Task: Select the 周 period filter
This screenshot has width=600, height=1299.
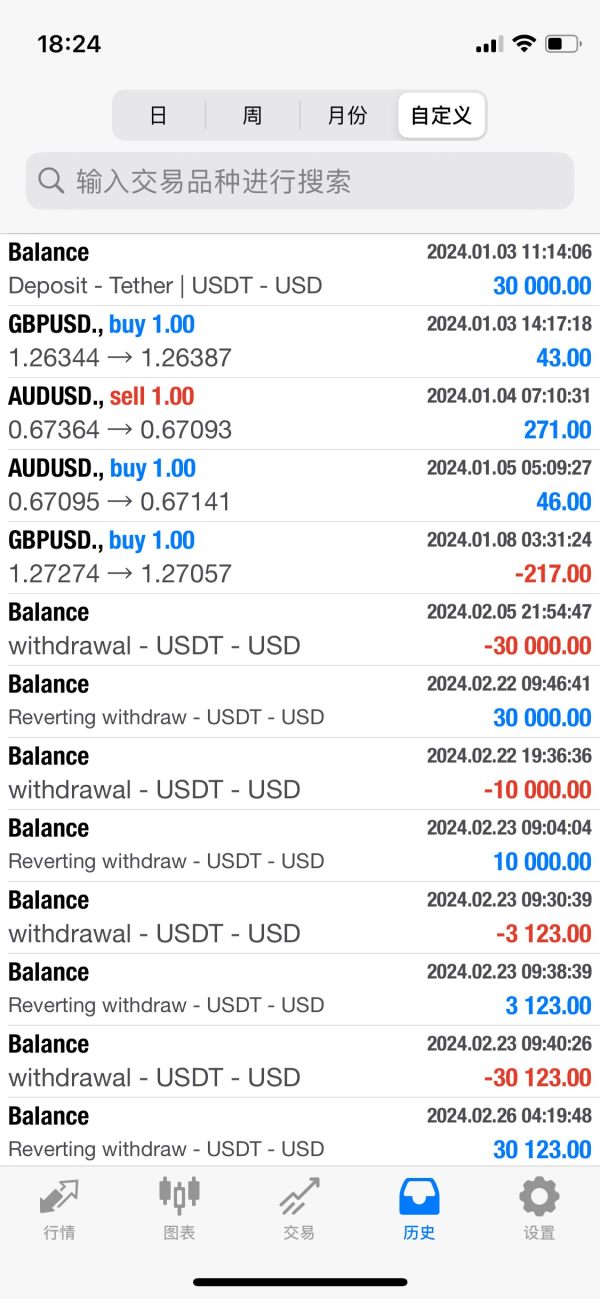Action: click(x=252, y=116)
